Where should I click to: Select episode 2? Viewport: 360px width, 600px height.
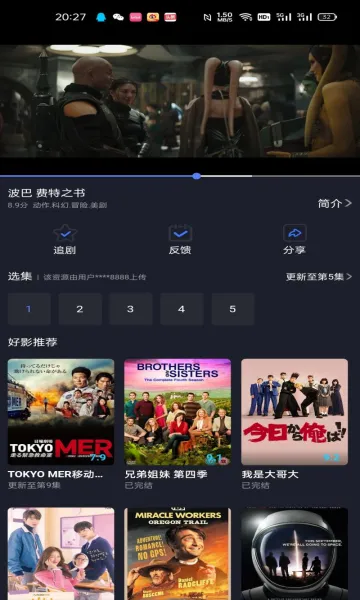(80, 309)
